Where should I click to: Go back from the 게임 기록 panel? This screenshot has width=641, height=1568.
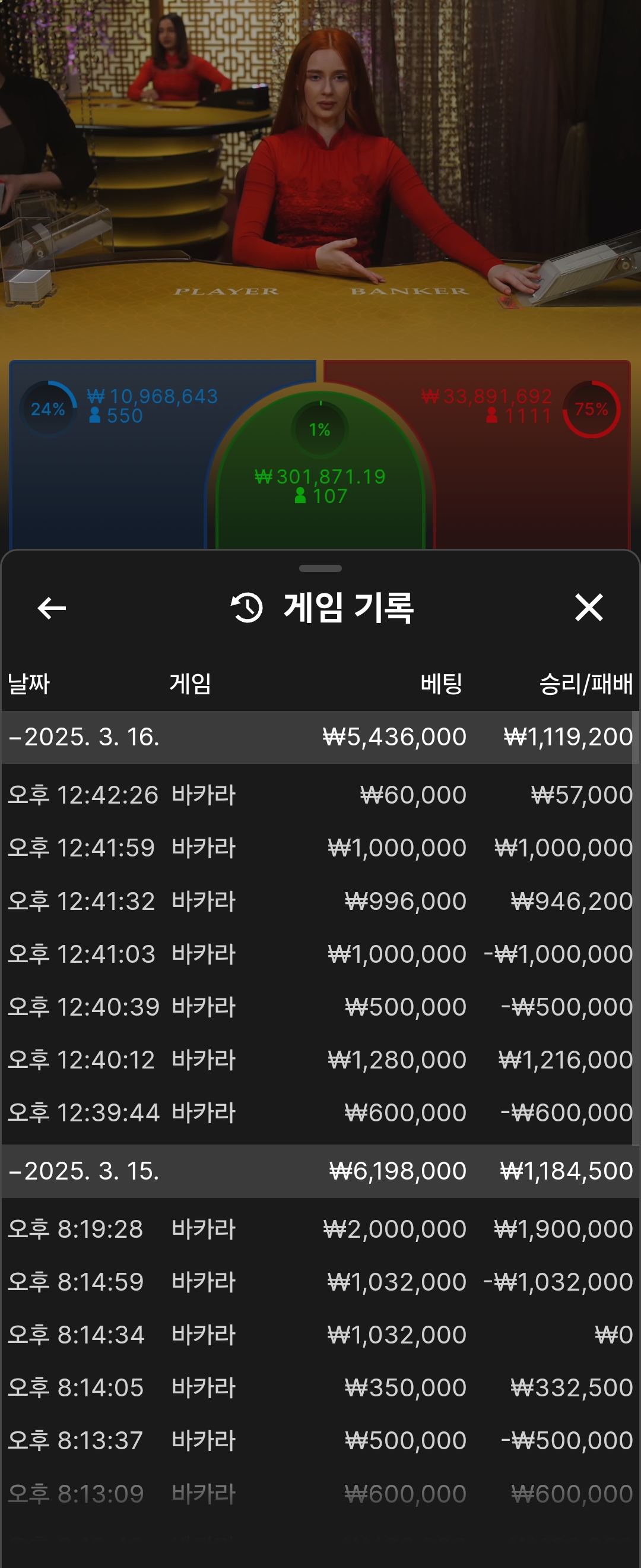52,608
